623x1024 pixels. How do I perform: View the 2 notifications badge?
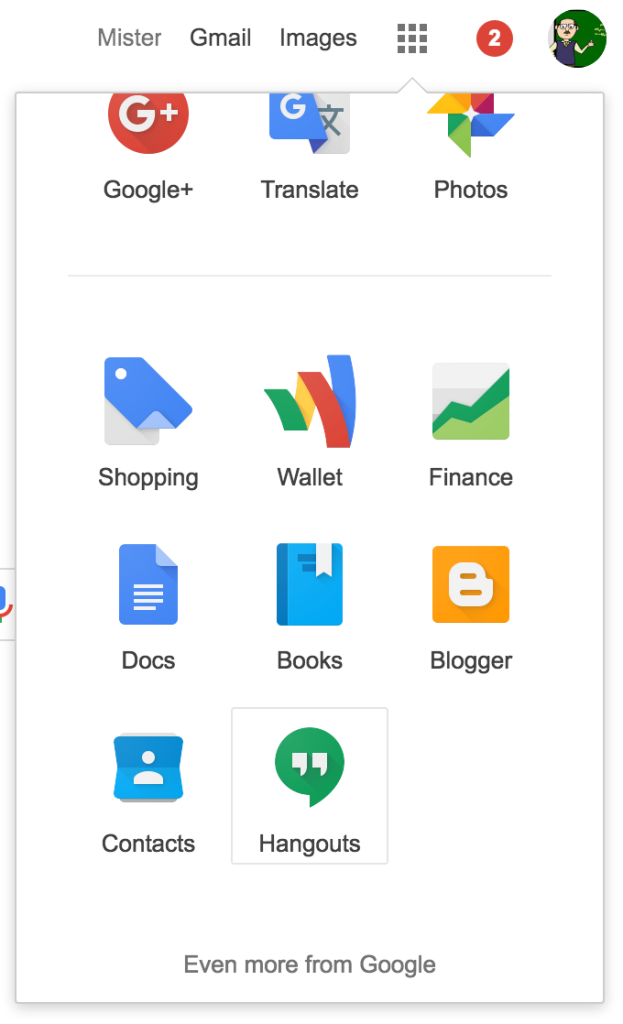494,39
